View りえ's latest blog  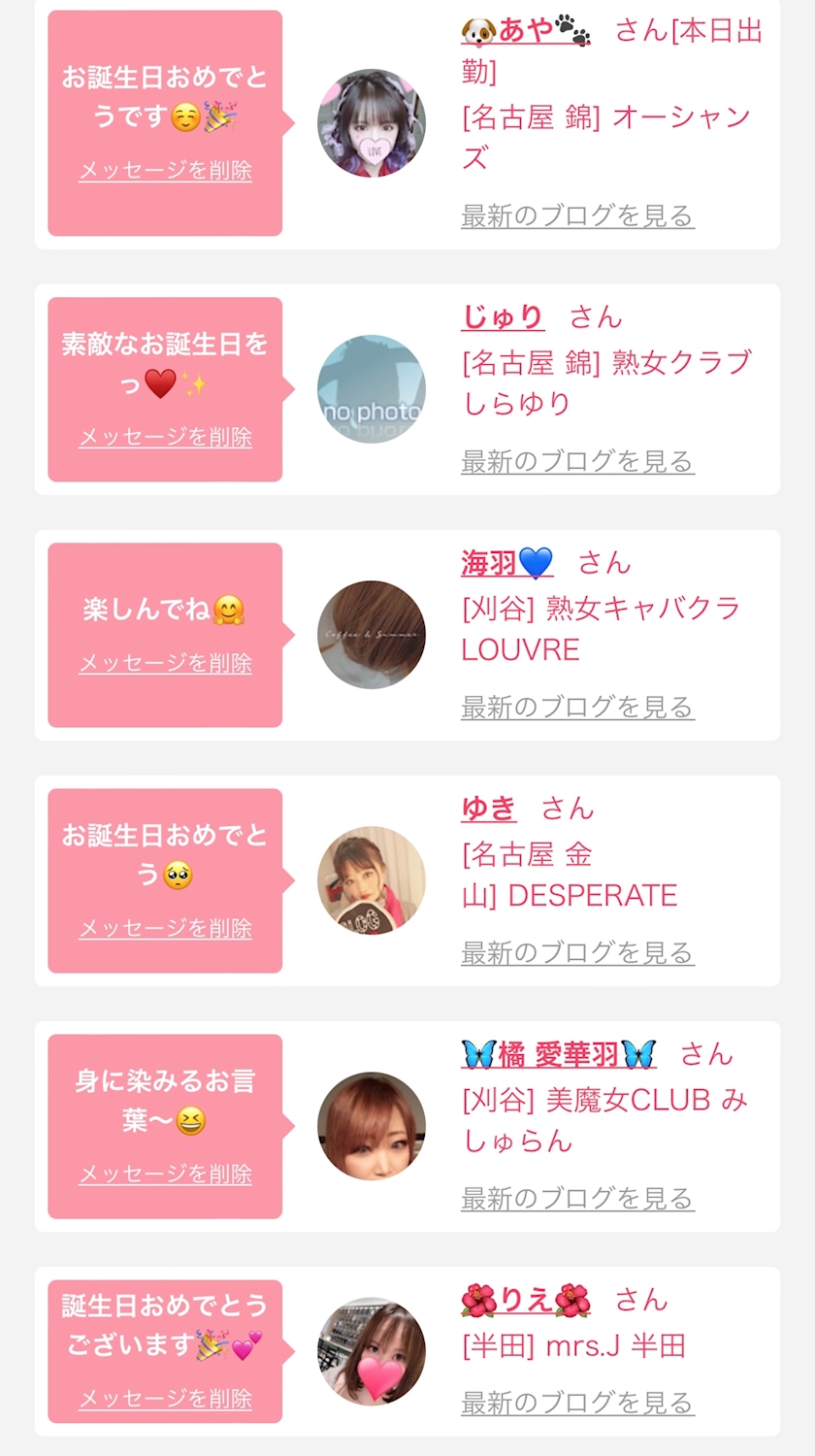pos(577,1403)
